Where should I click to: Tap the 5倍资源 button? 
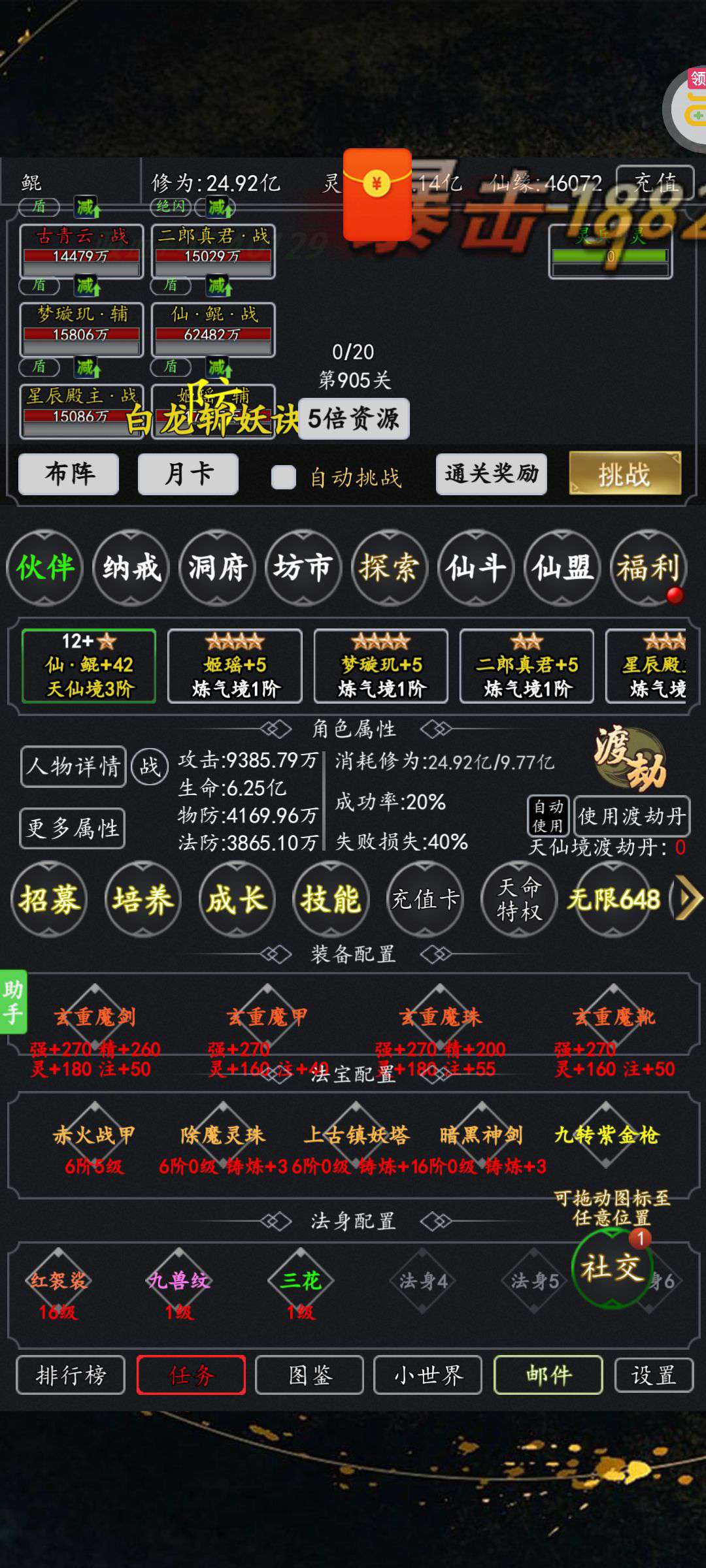click(354, 419)
